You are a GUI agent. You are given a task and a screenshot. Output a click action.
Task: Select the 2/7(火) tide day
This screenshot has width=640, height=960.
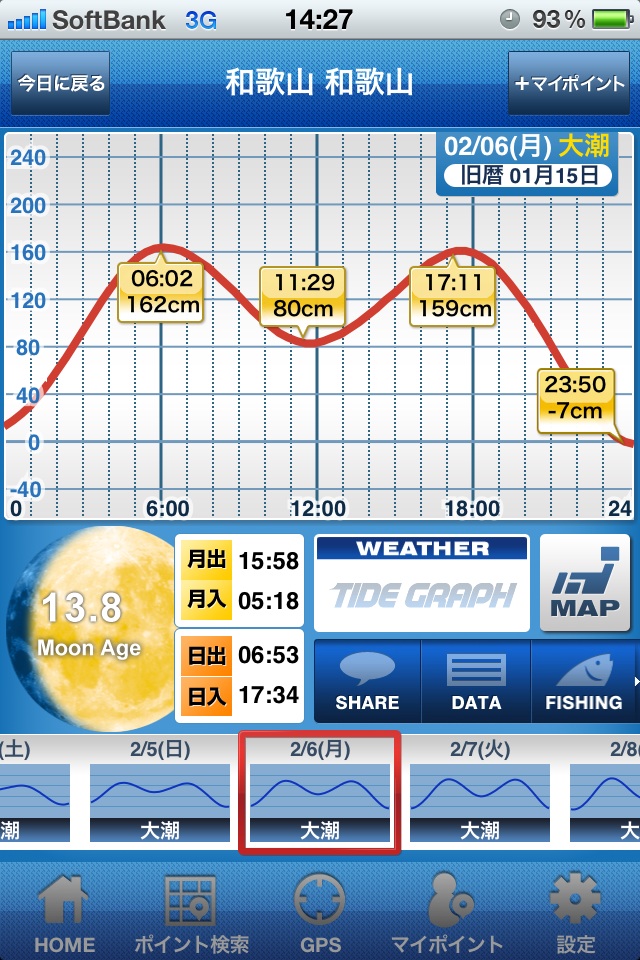click(x=480, y=791)
